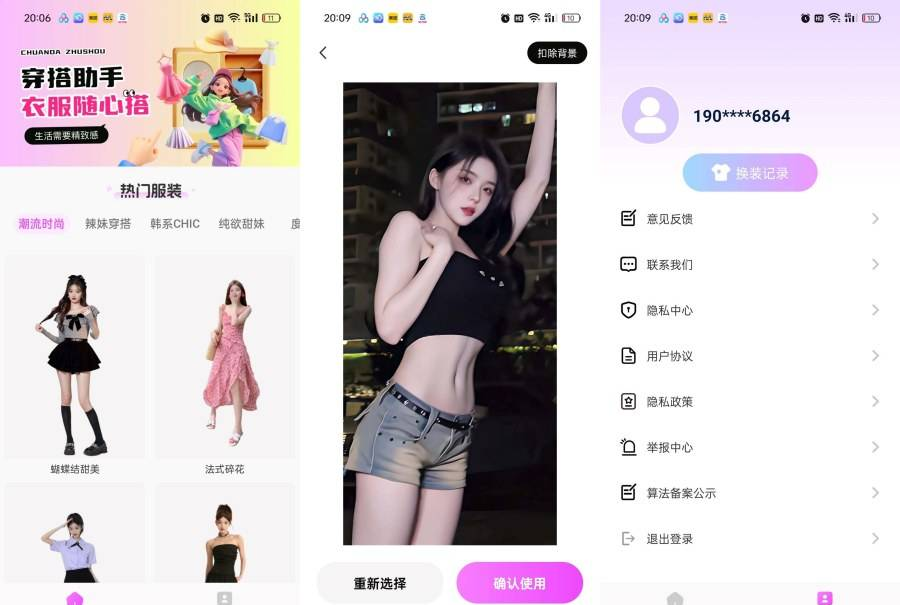Tap the 扣除背景 button
The image size is (900, 605).
[557, 53]
